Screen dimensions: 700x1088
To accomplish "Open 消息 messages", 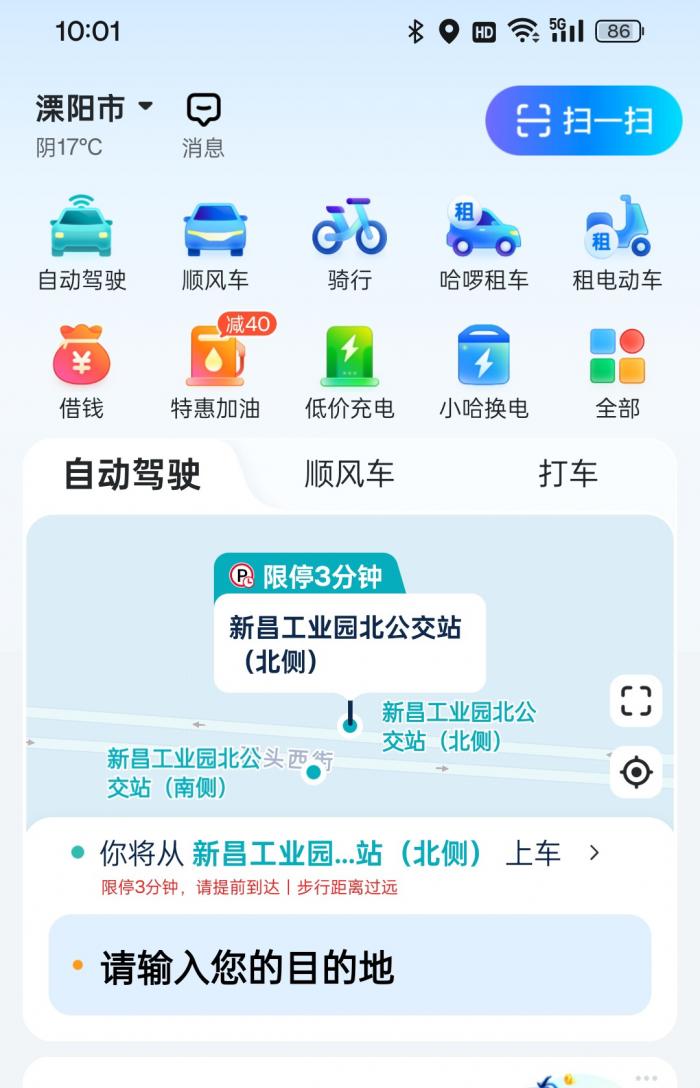I will [x=203, y=124].
